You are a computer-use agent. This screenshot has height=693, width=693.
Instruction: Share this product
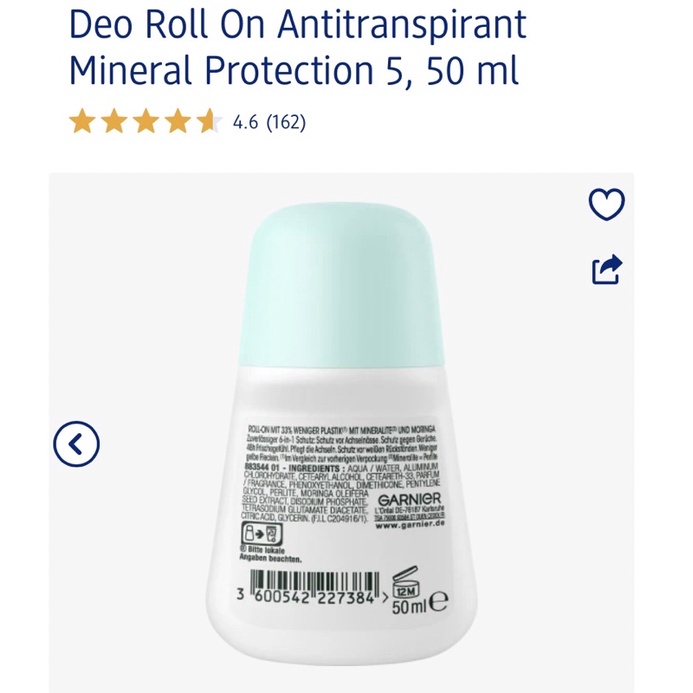click(607, 268)
